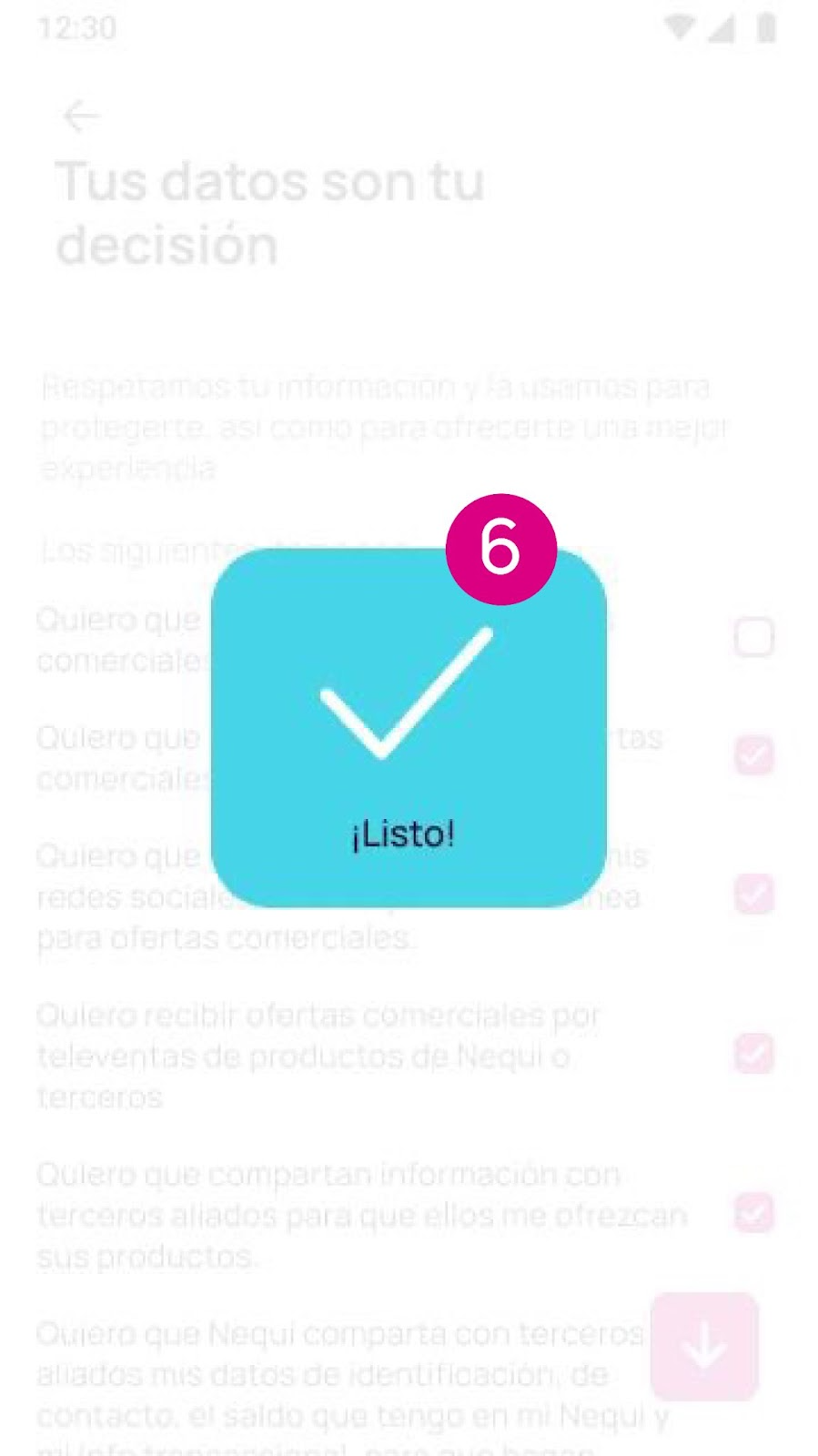The width and height of the screenshot is (818, 1456).
Task: Tap the Tus datos son tu decisión heading
Action: [269, 211]
